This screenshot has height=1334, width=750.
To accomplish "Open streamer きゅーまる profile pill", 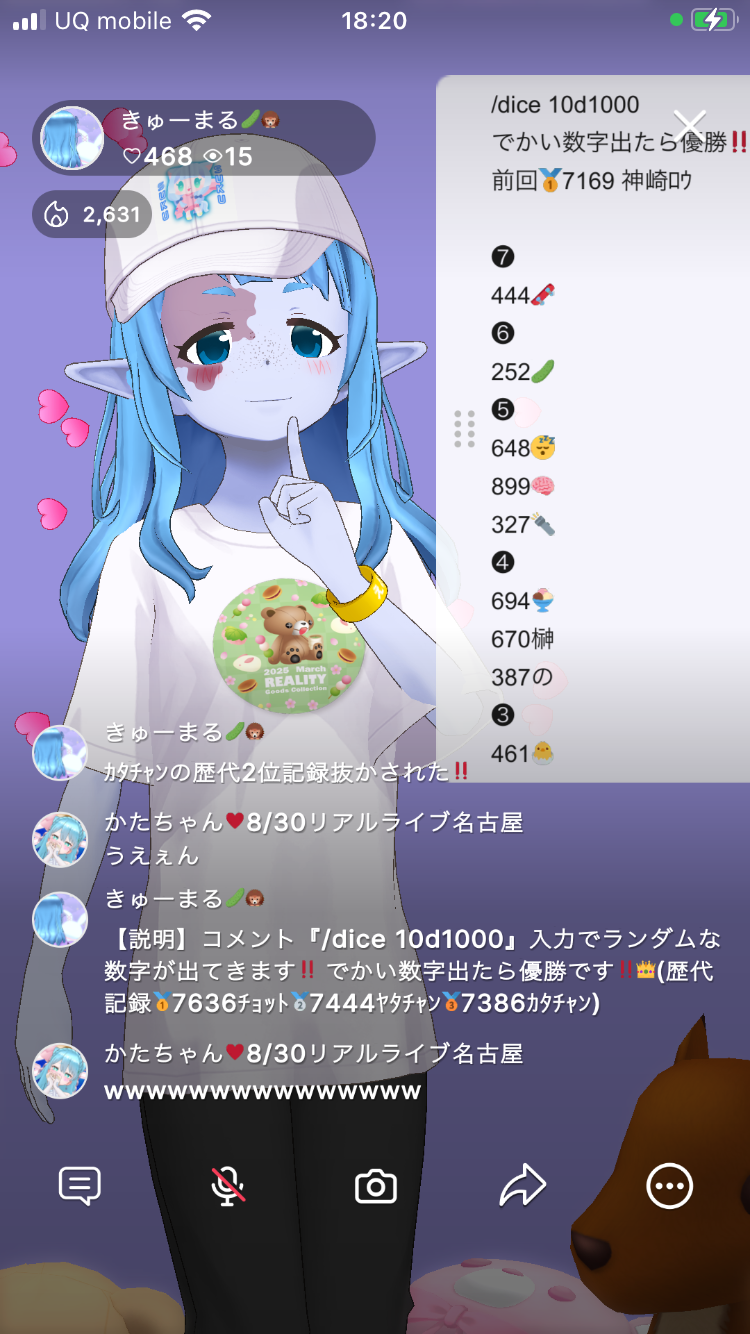I will tap(204, 139).
